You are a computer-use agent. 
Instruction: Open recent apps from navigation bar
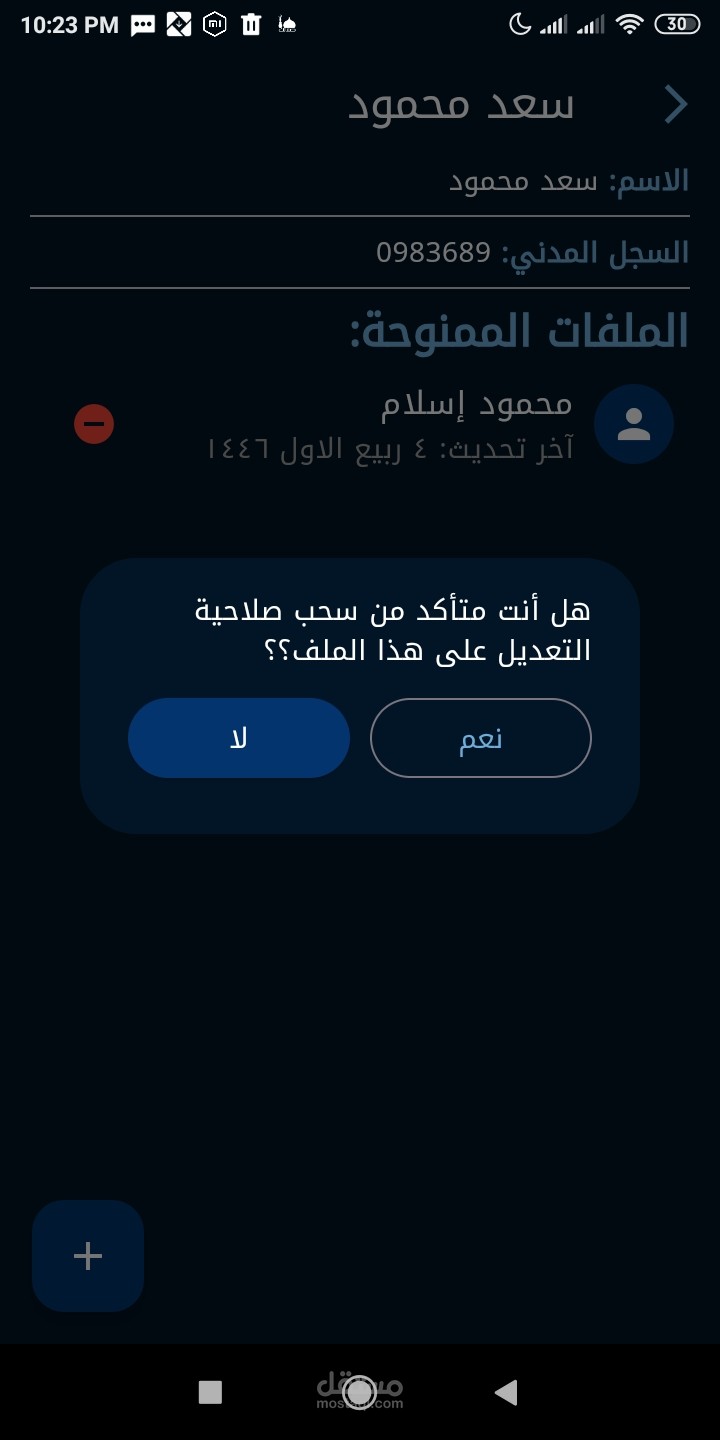tap(210, 1392)
